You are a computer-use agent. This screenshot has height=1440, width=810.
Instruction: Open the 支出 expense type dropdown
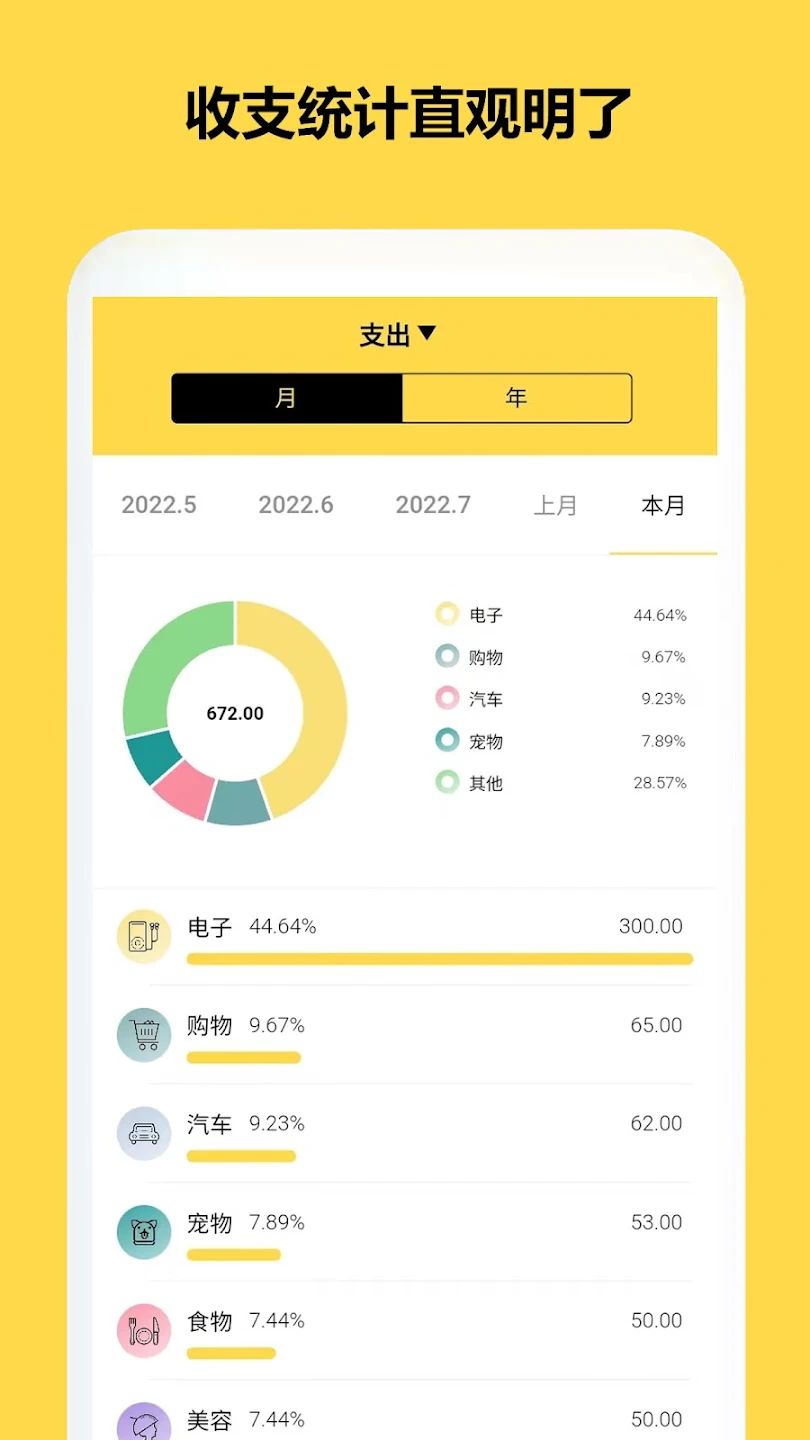[399, 335]
